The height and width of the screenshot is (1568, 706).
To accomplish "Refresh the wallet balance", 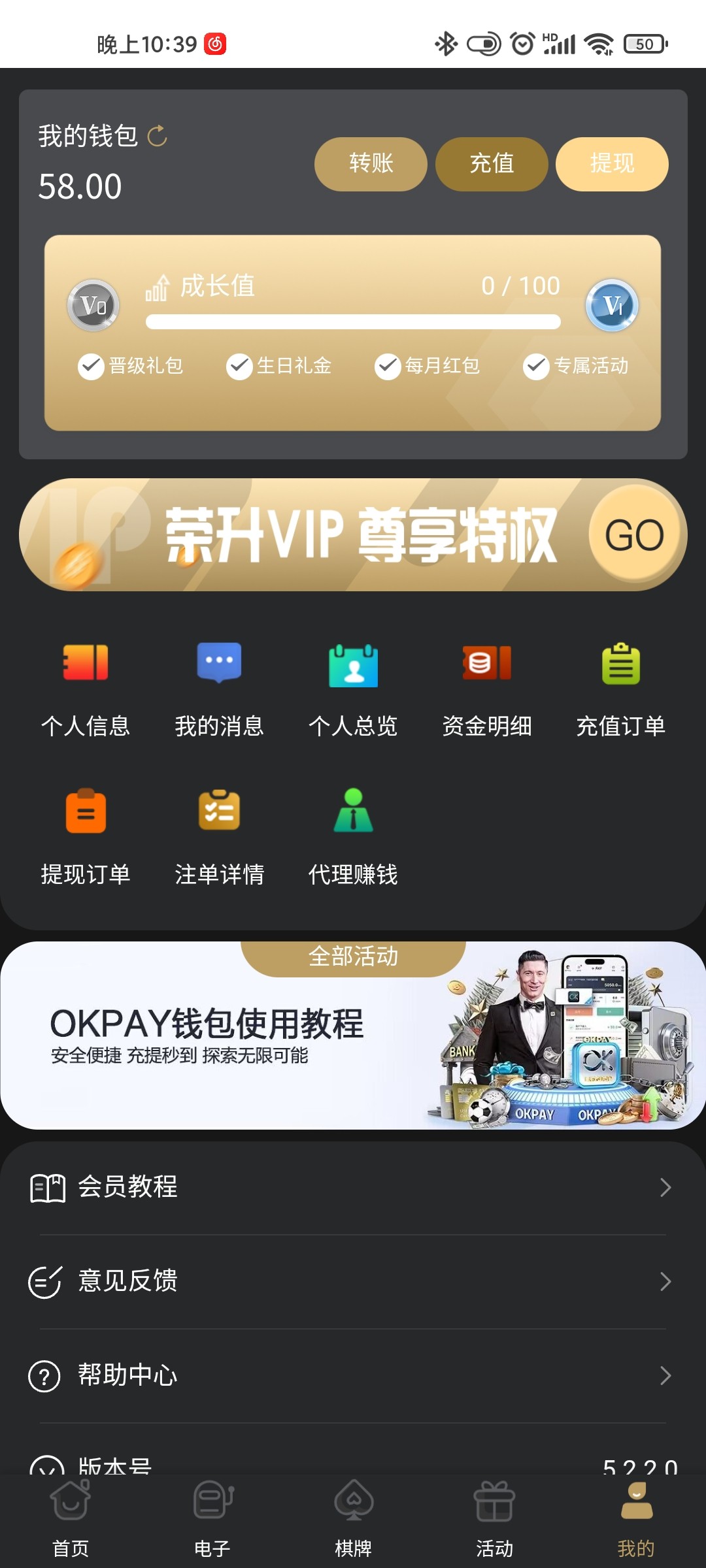I will (x=157, y=136).
